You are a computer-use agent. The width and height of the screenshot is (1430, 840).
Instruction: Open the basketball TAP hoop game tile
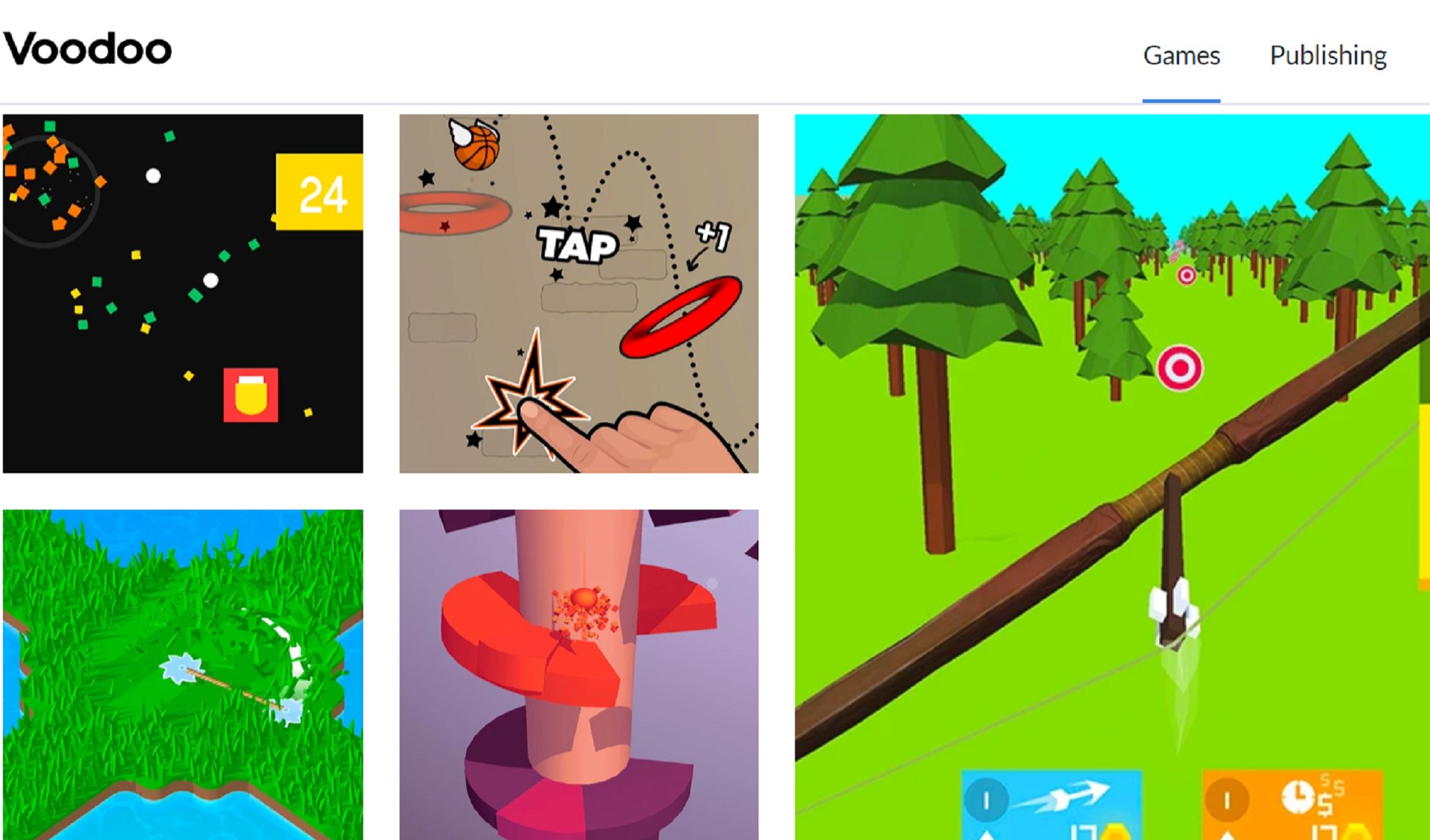point(578,293)
